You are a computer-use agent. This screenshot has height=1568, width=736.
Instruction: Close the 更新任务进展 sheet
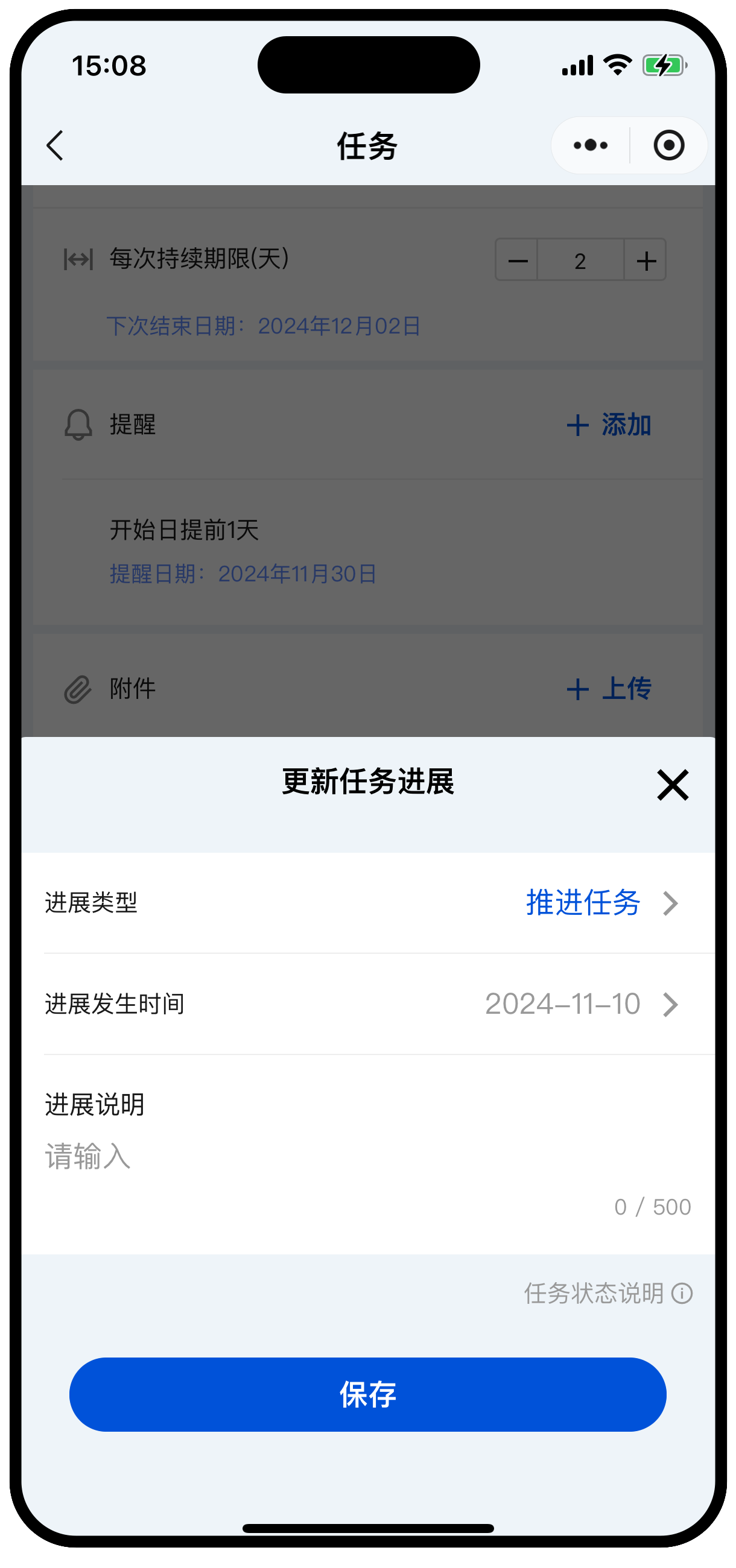point(672,785)
